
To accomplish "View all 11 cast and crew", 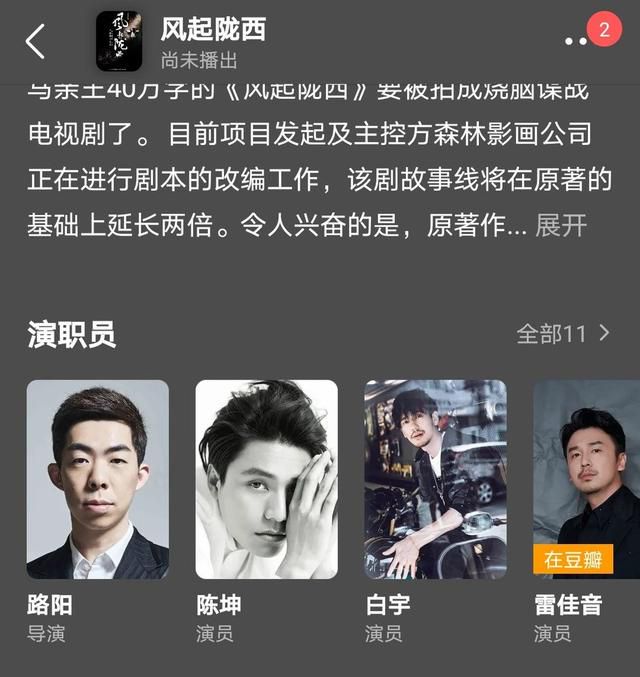I will point(562,334).
